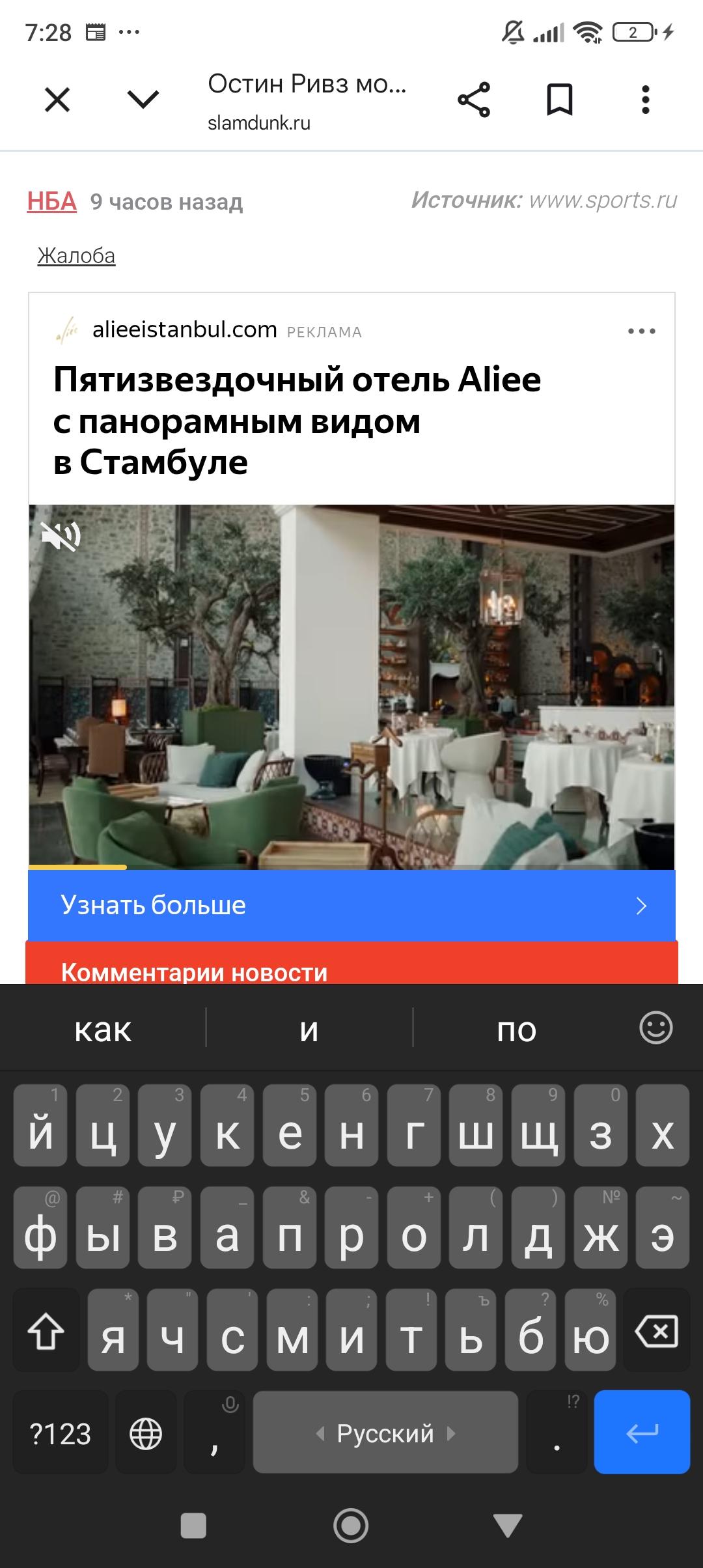The image size is (703, 1568).
Task: Bookmark this article page
Action: (x=559, y=100)
